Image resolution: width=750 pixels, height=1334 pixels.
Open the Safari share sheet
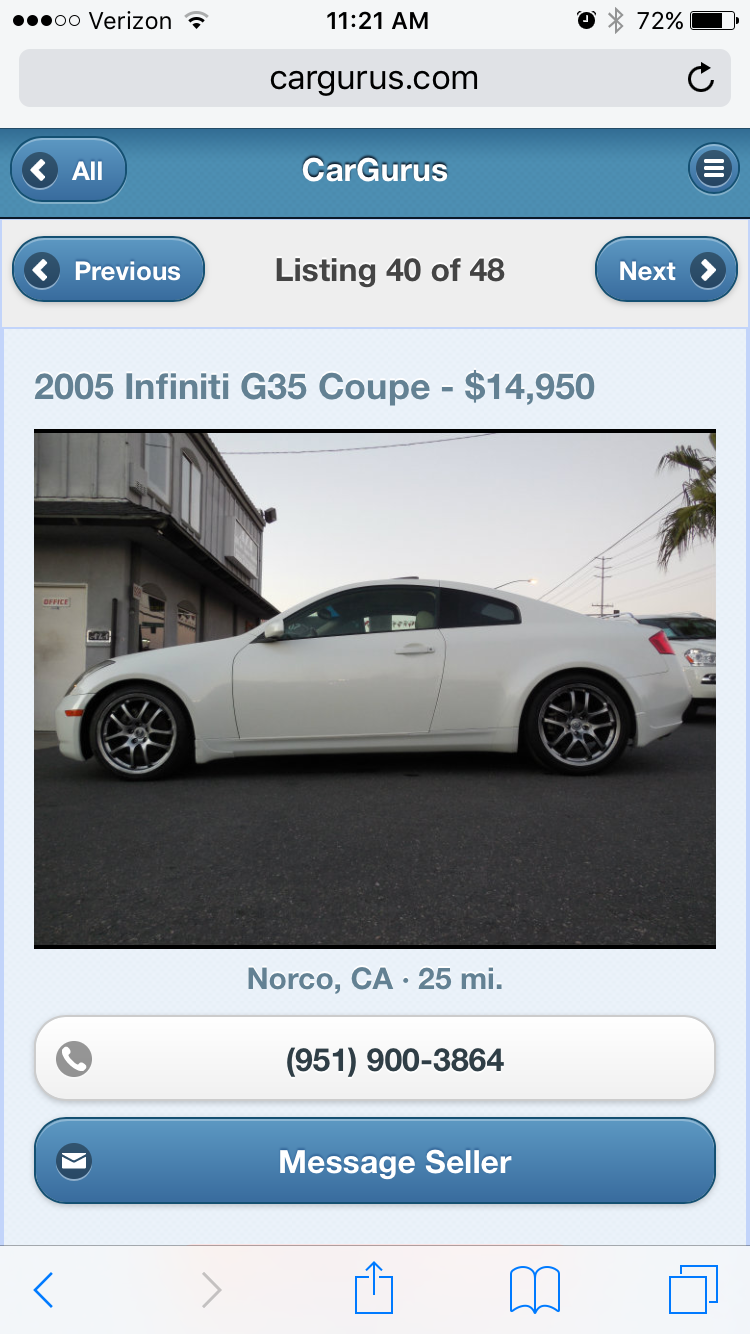pyautogui.click(x=374, y=1288)
